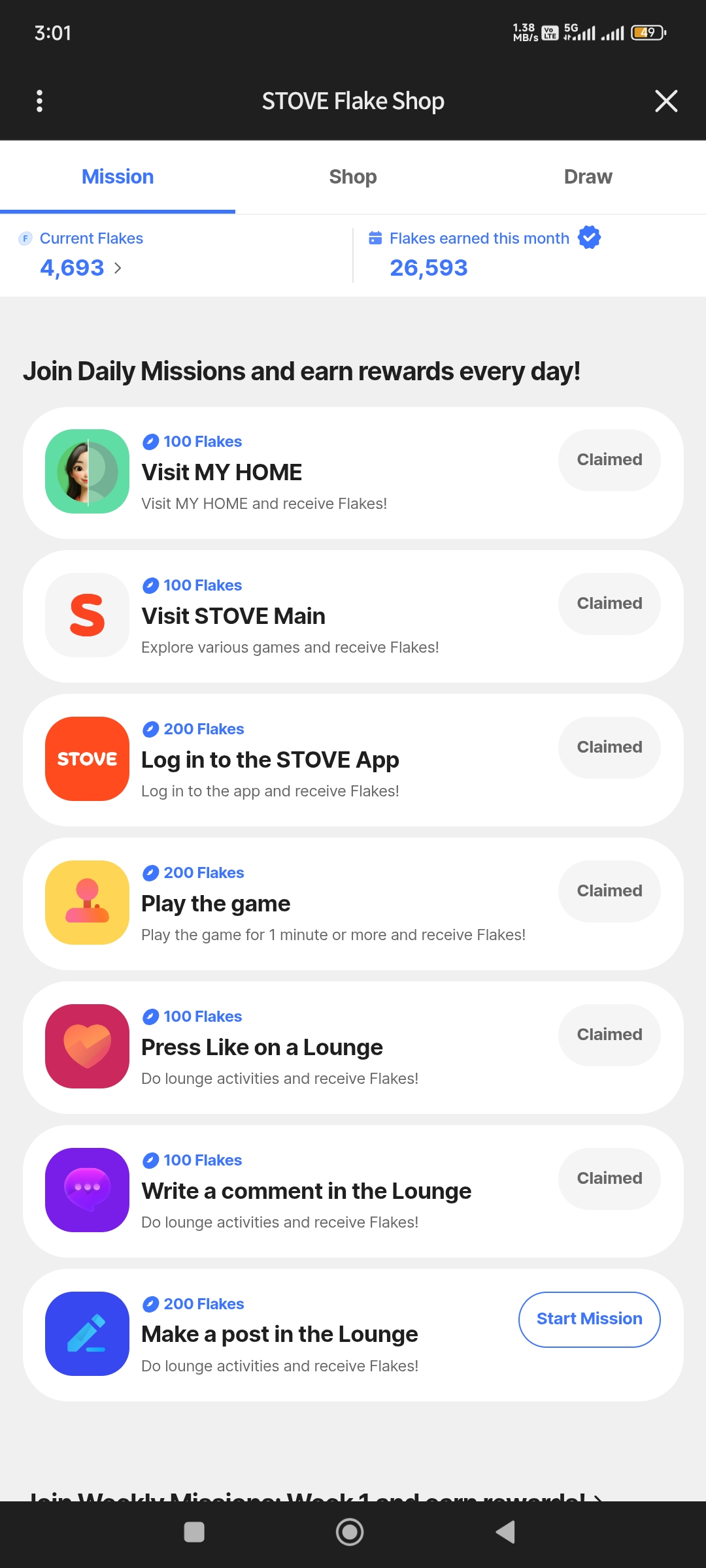This screenshot has height=1568, width=706.
Task: Start the Make a post mission
Action: 589,1319
